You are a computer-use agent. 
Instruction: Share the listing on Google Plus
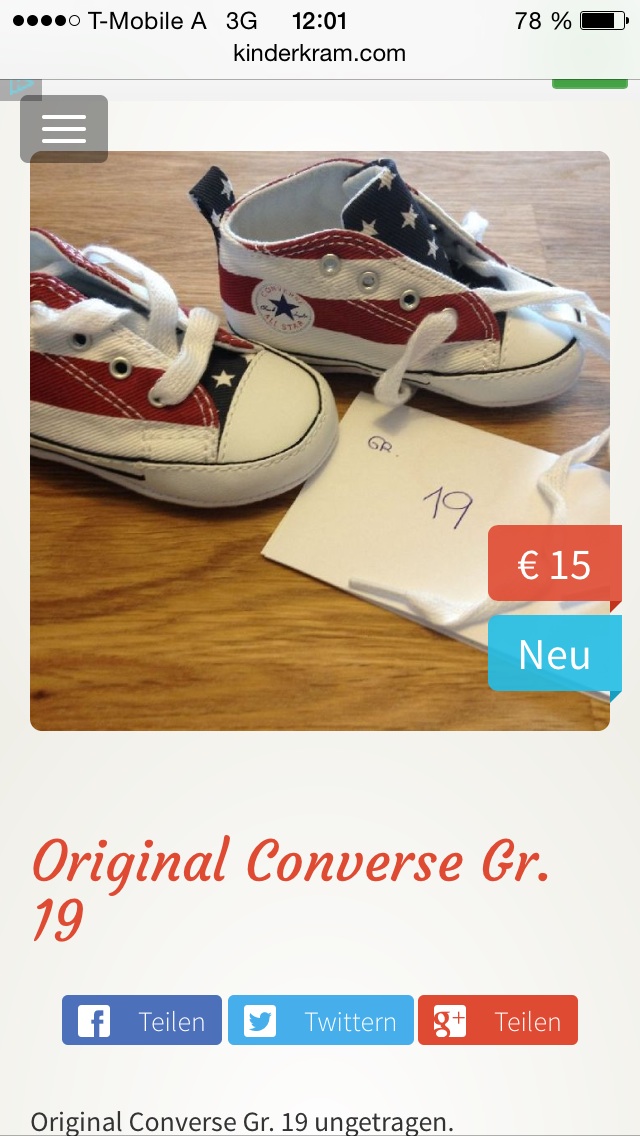(x=498, y=1020)
